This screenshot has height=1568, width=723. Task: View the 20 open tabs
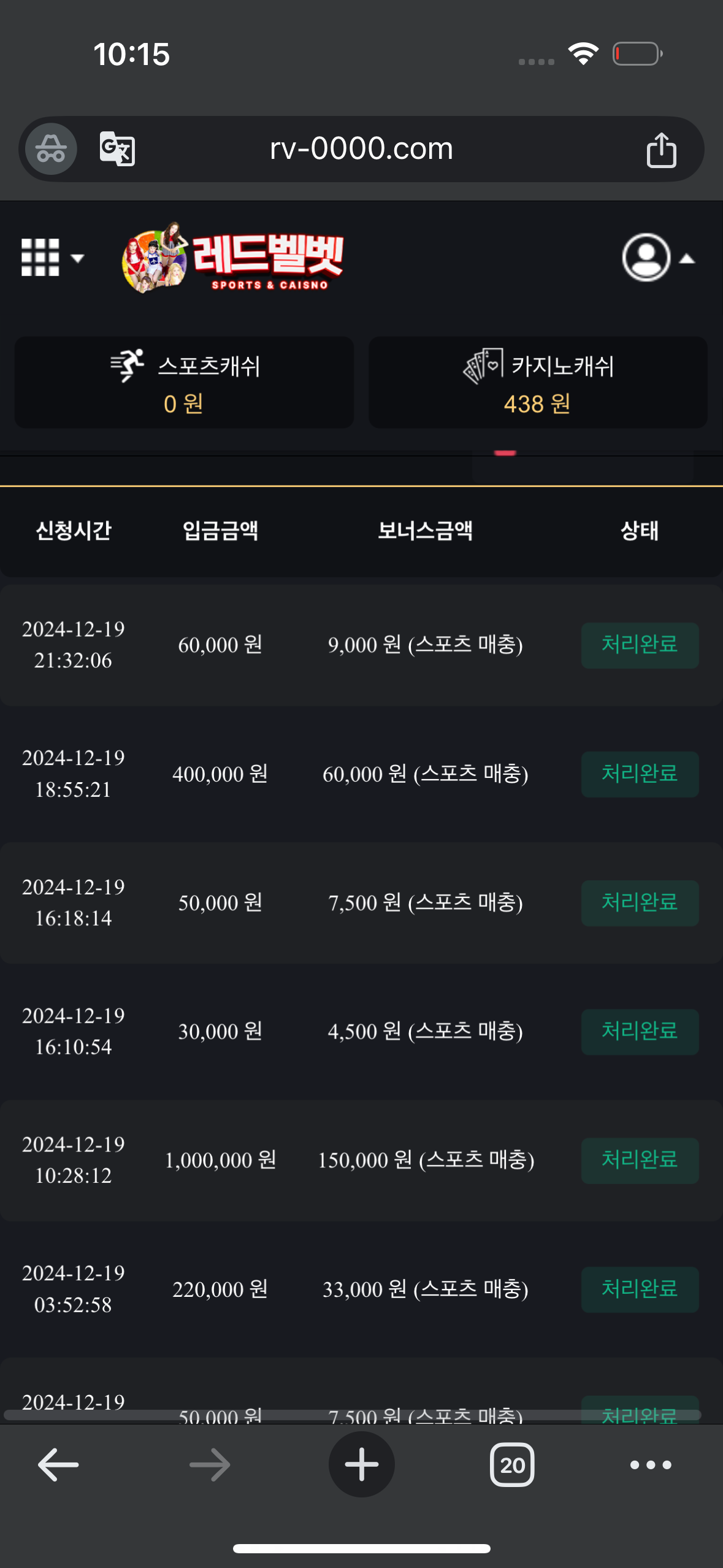click(512, 1465)
